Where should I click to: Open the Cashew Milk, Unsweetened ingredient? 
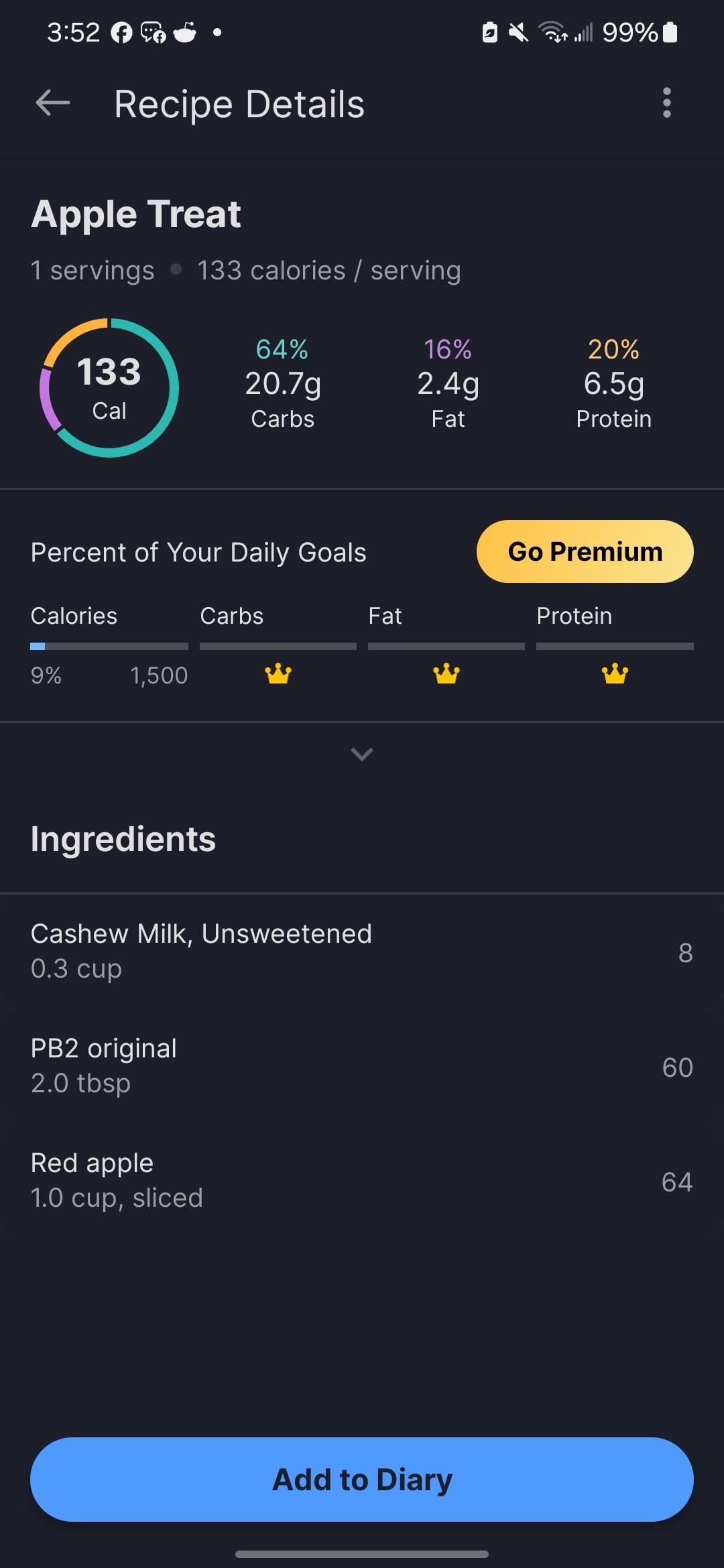click(362, 951)
